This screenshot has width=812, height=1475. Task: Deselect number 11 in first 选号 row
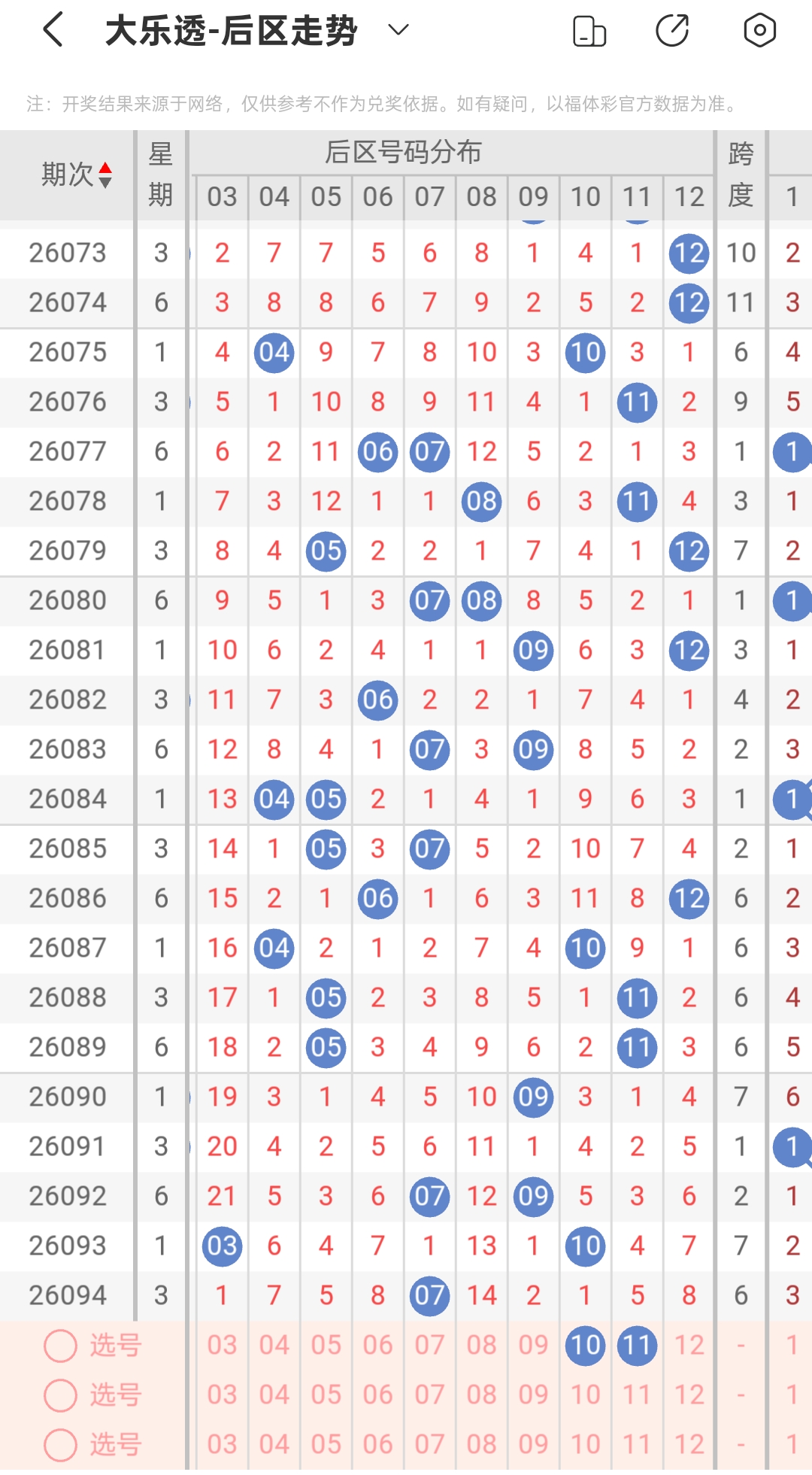637,1346
